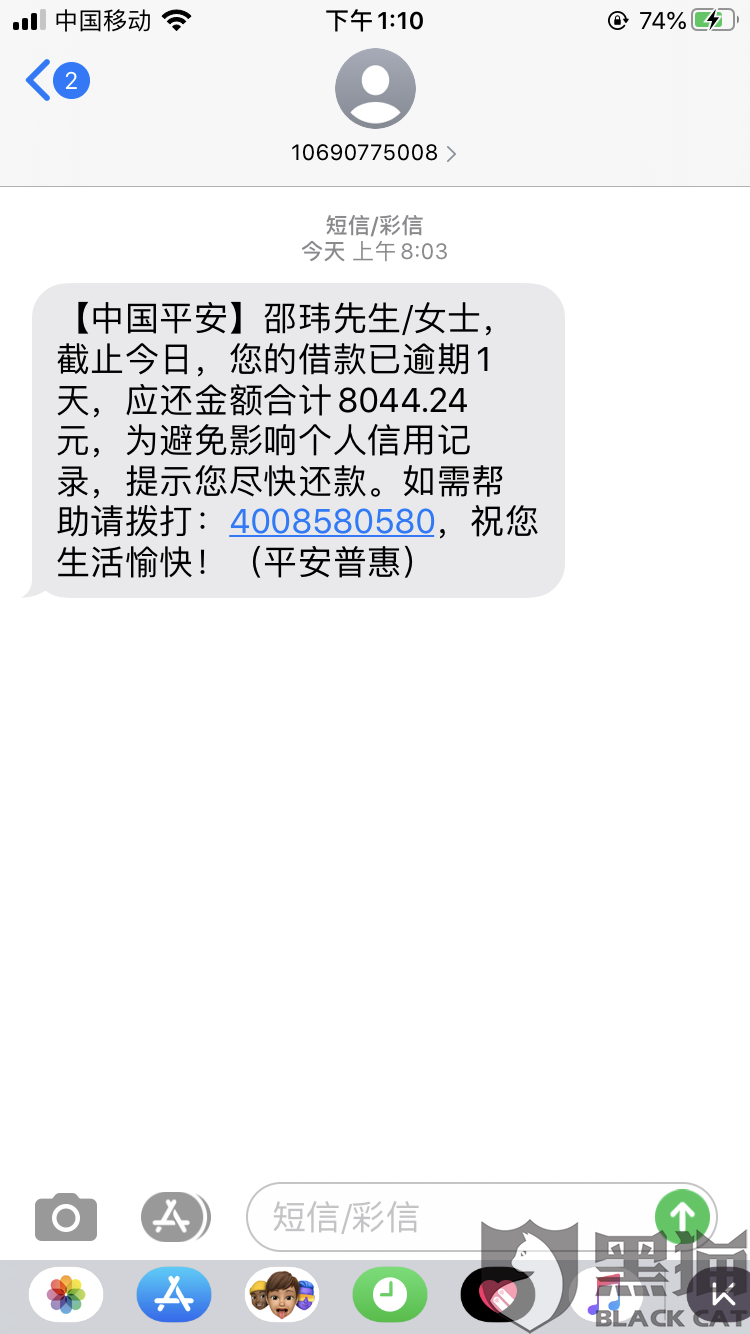750x1334 pixels.
Task: Call the 4008580580 phone link
Action: [332, 521]
